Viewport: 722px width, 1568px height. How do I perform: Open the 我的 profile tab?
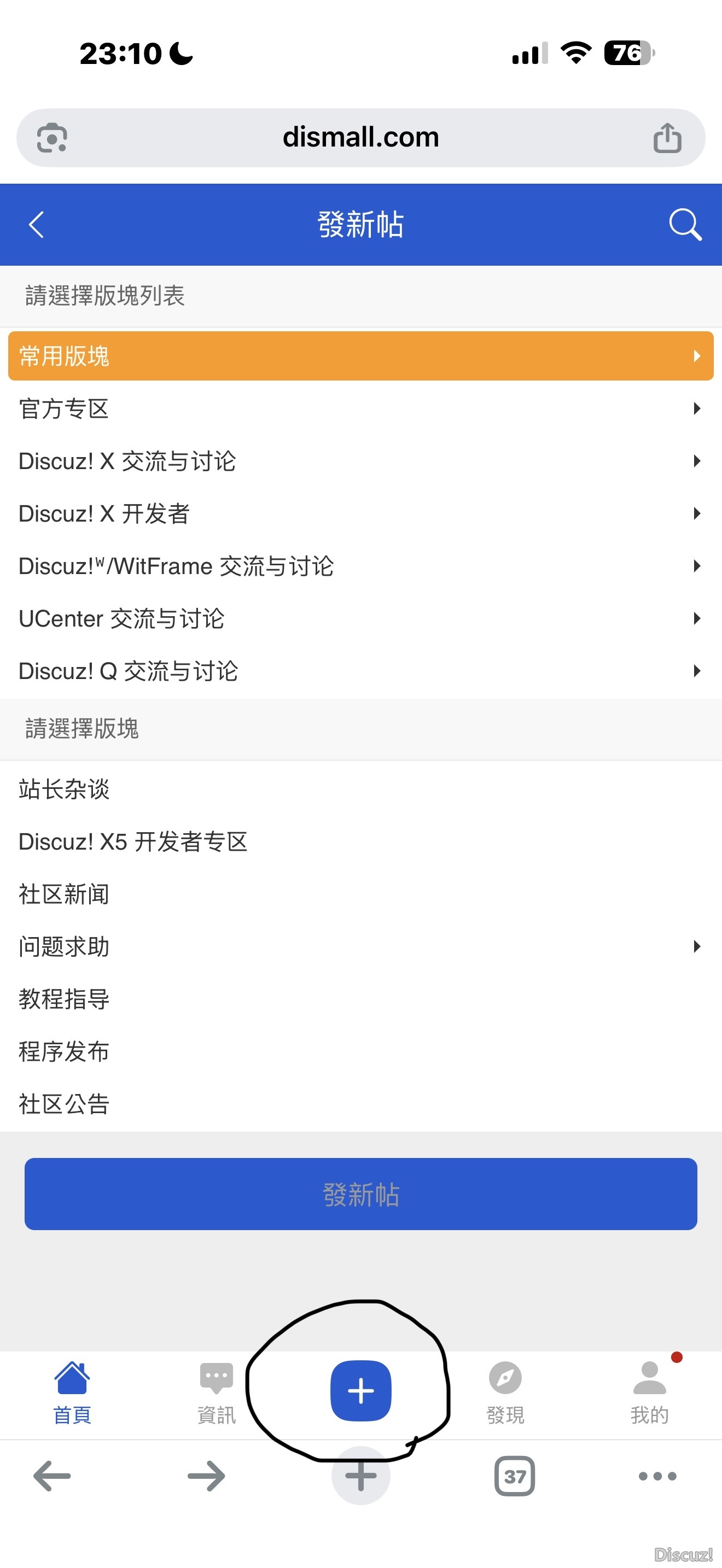(649, 1393)
